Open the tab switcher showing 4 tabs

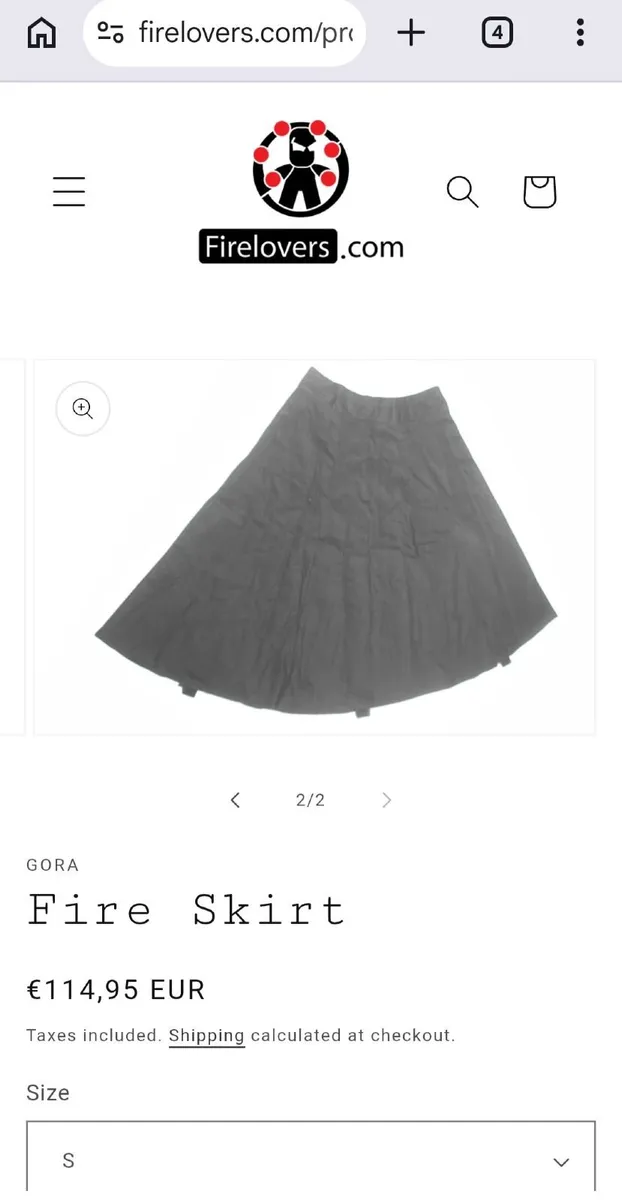497,33
